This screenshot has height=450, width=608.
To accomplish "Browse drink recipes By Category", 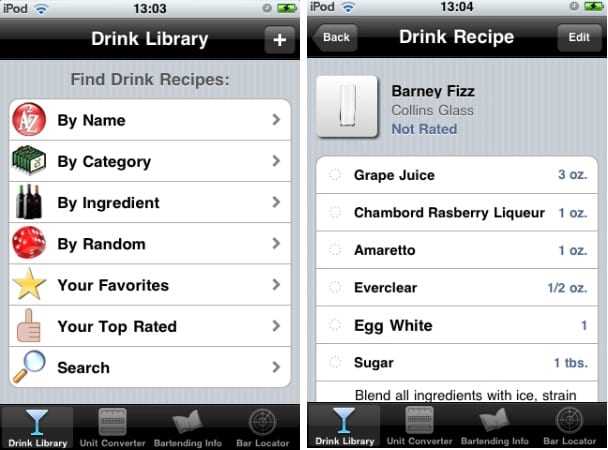I will point(150,161).
